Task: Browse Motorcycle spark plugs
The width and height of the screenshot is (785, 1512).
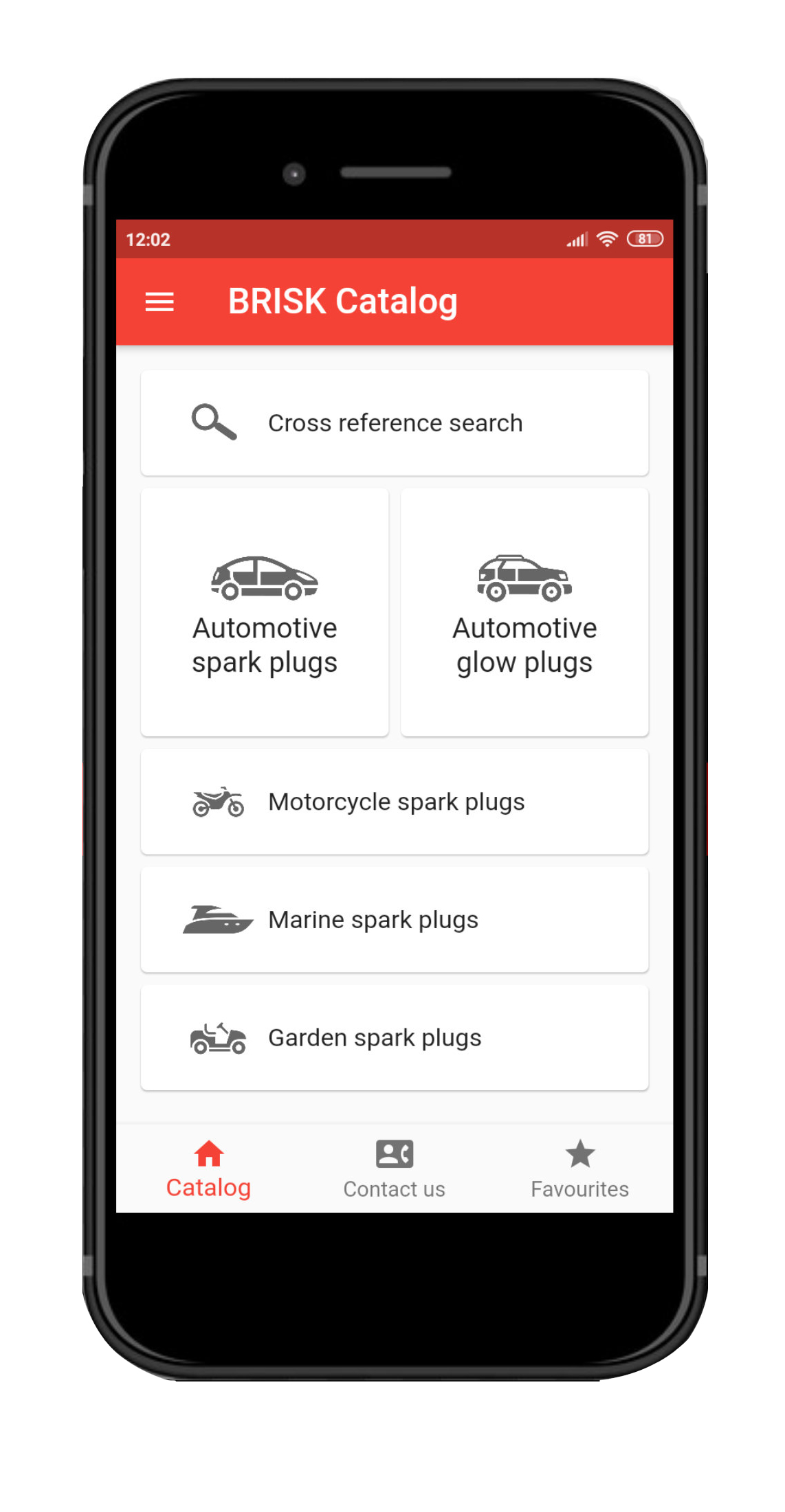Action: click(395, 802)
